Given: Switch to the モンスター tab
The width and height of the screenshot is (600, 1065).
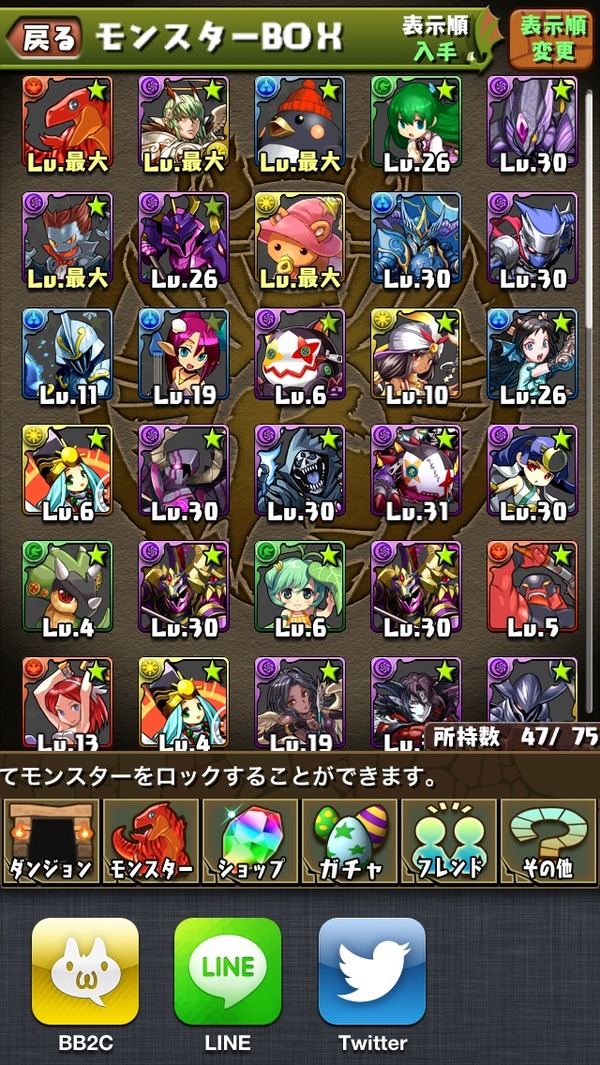Looking at the screenshot, I should click(x=151, y=842).
